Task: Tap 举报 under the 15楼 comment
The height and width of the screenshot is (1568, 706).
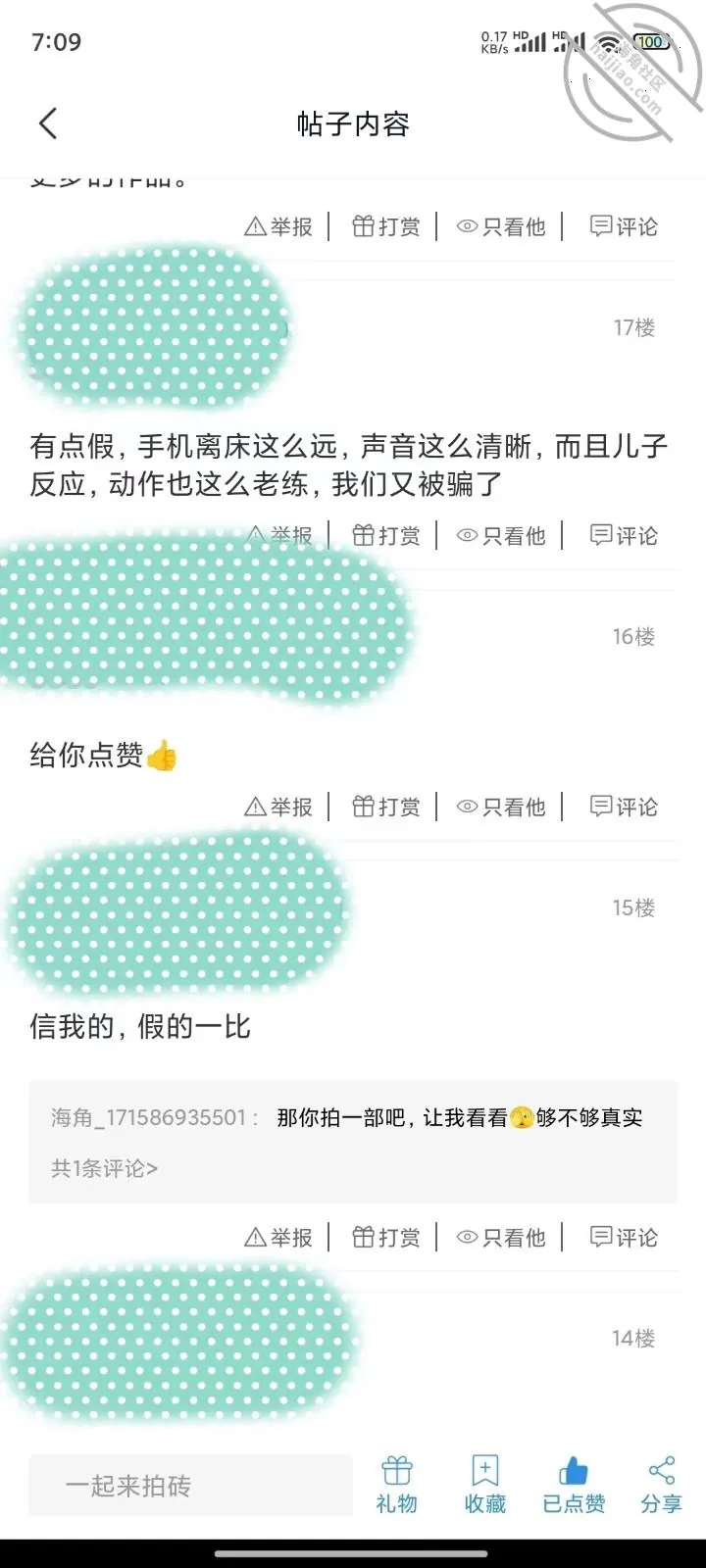Action: (278, 1238)
